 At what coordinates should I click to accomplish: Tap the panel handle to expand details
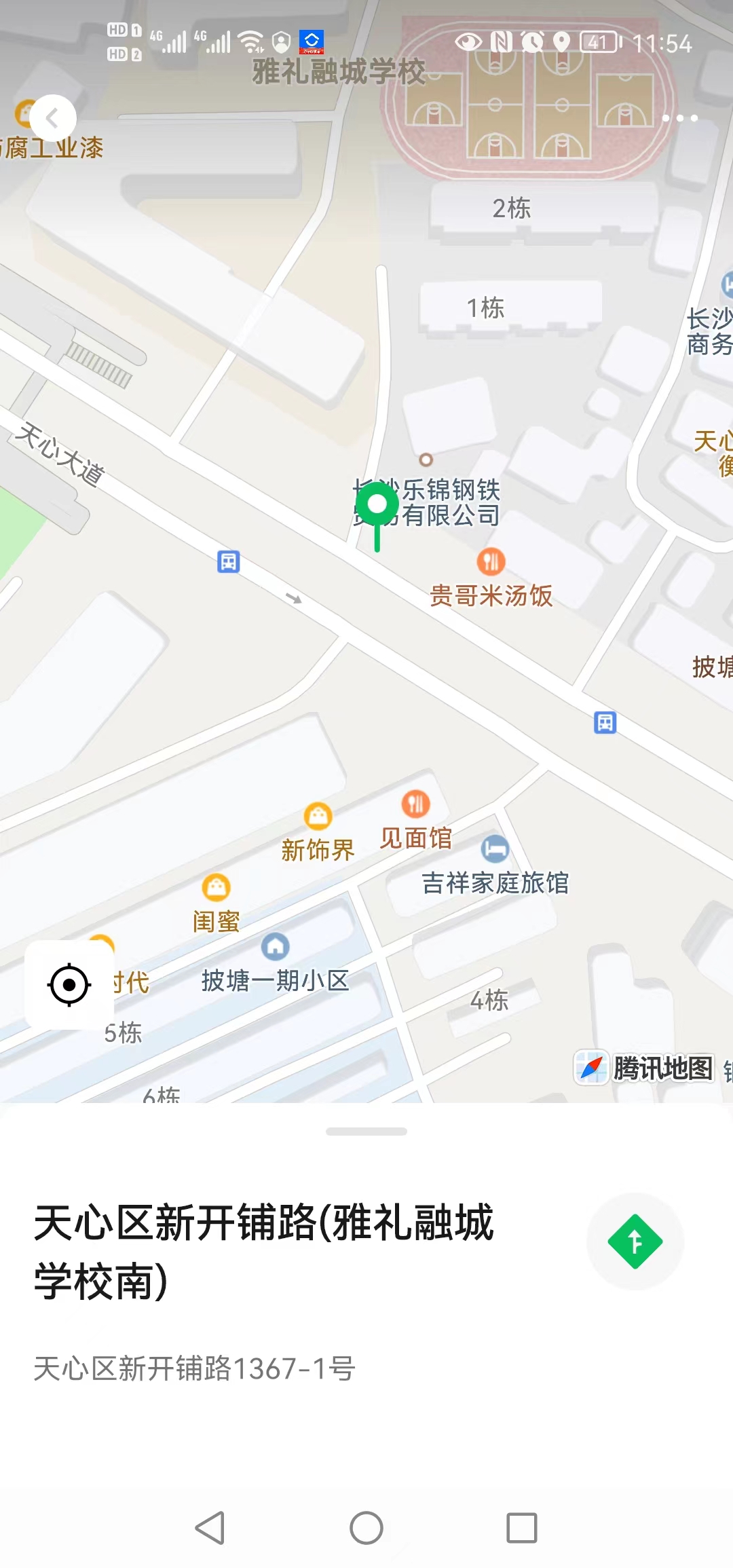[x=366, y=1132]
